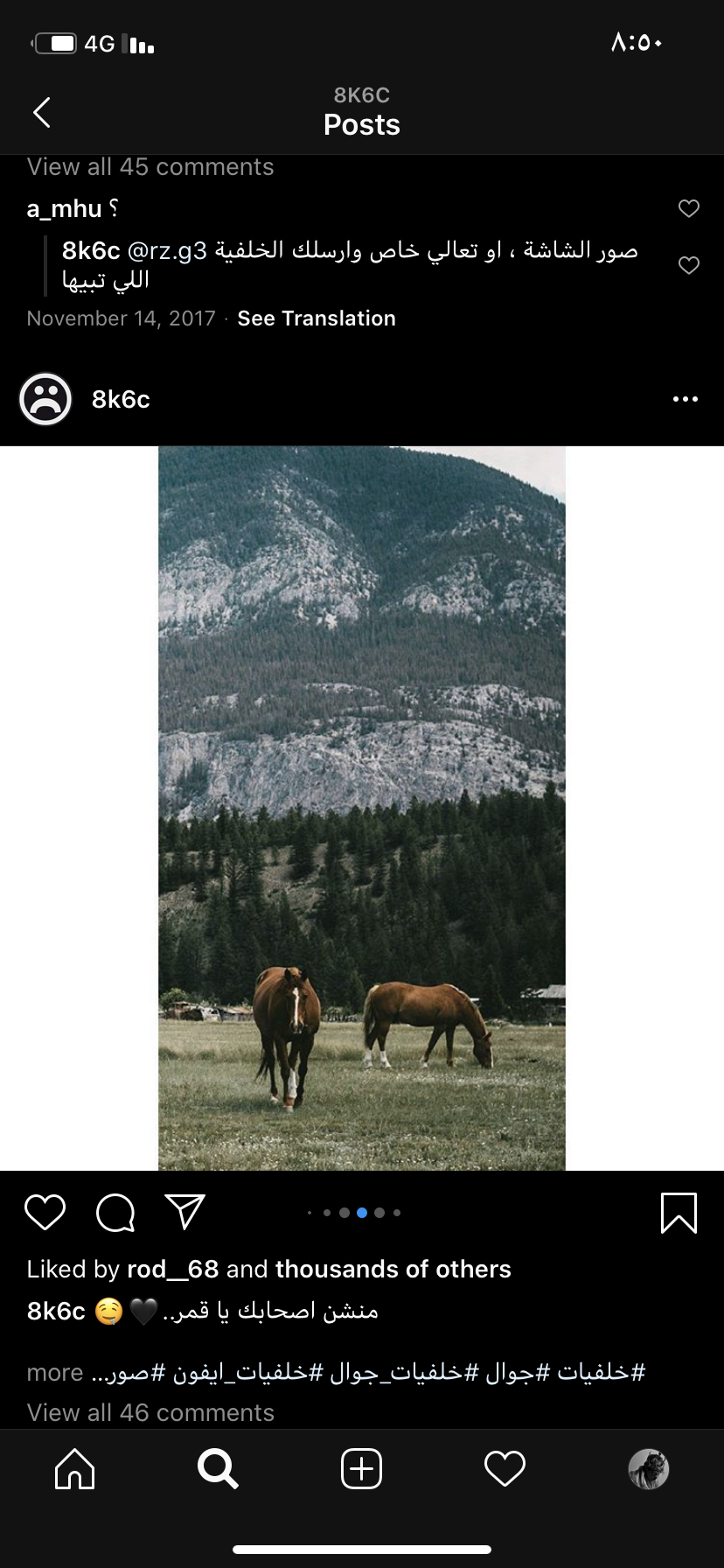Screen dimensions: 724x1568
Task: Like the a_mhu comment
Action: pyautogui.click(x=689, y=208)
